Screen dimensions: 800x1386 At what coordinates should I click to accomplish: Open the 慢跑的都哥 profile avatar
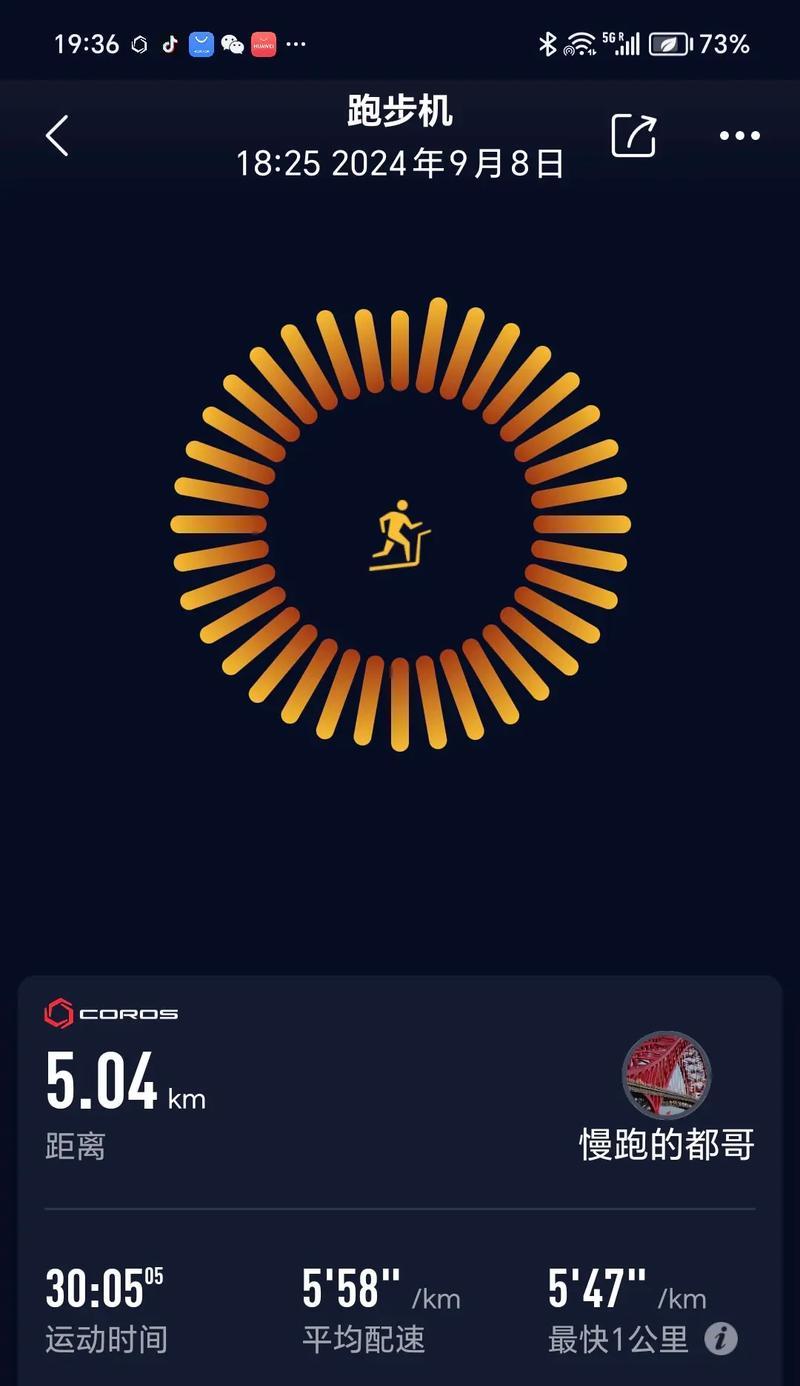(666, 1075)
